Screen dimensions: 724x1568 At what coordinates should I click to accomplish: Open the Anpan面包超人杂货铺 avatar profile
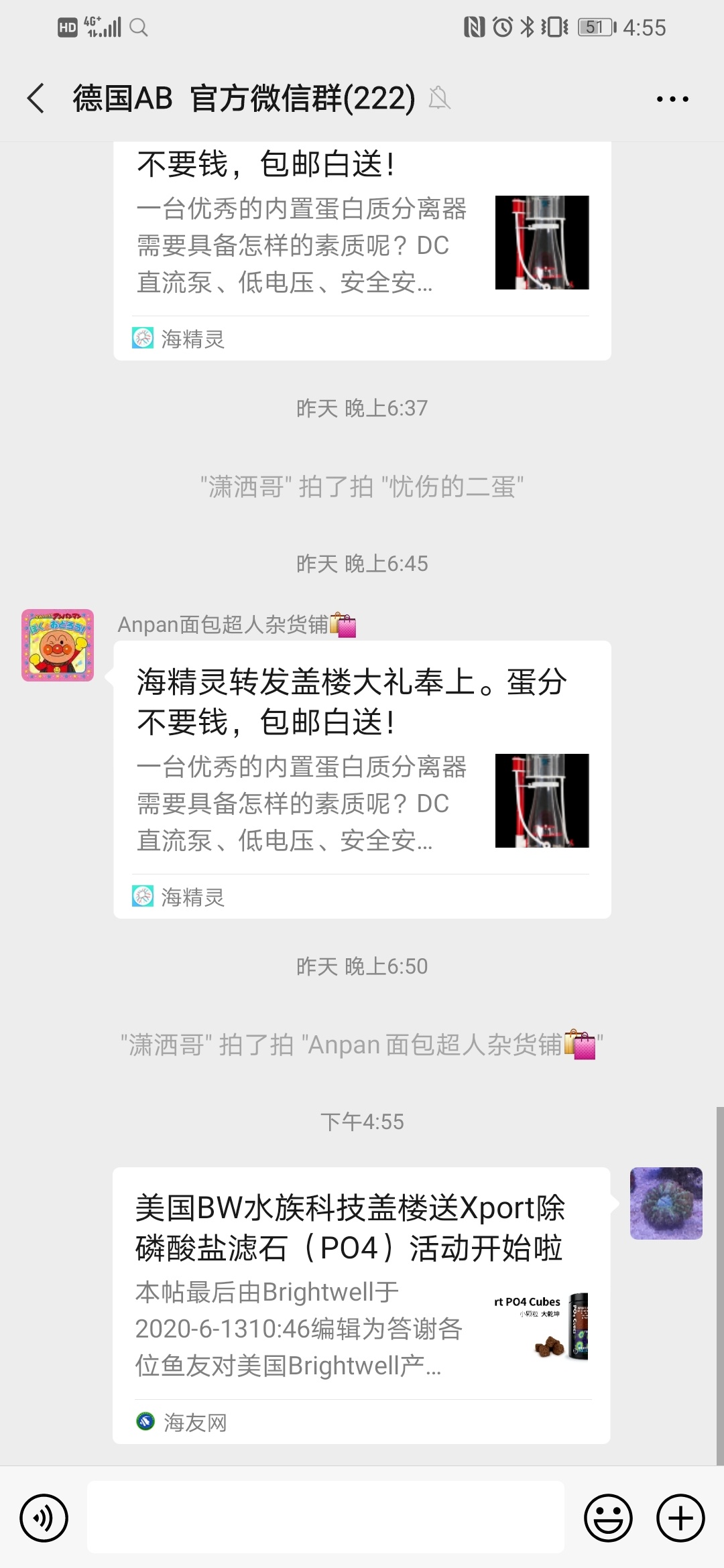58,645
